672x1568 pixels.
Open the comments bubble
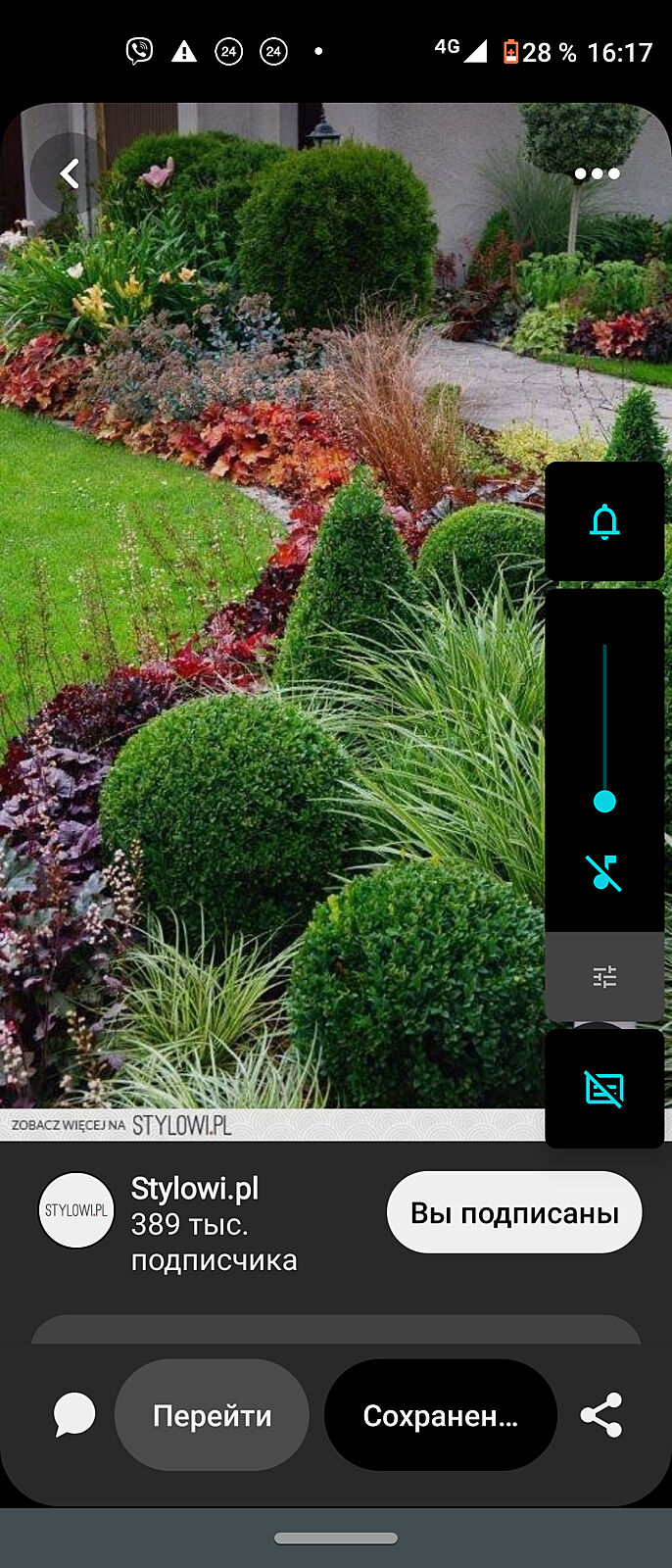click(x=74, y=1414)
